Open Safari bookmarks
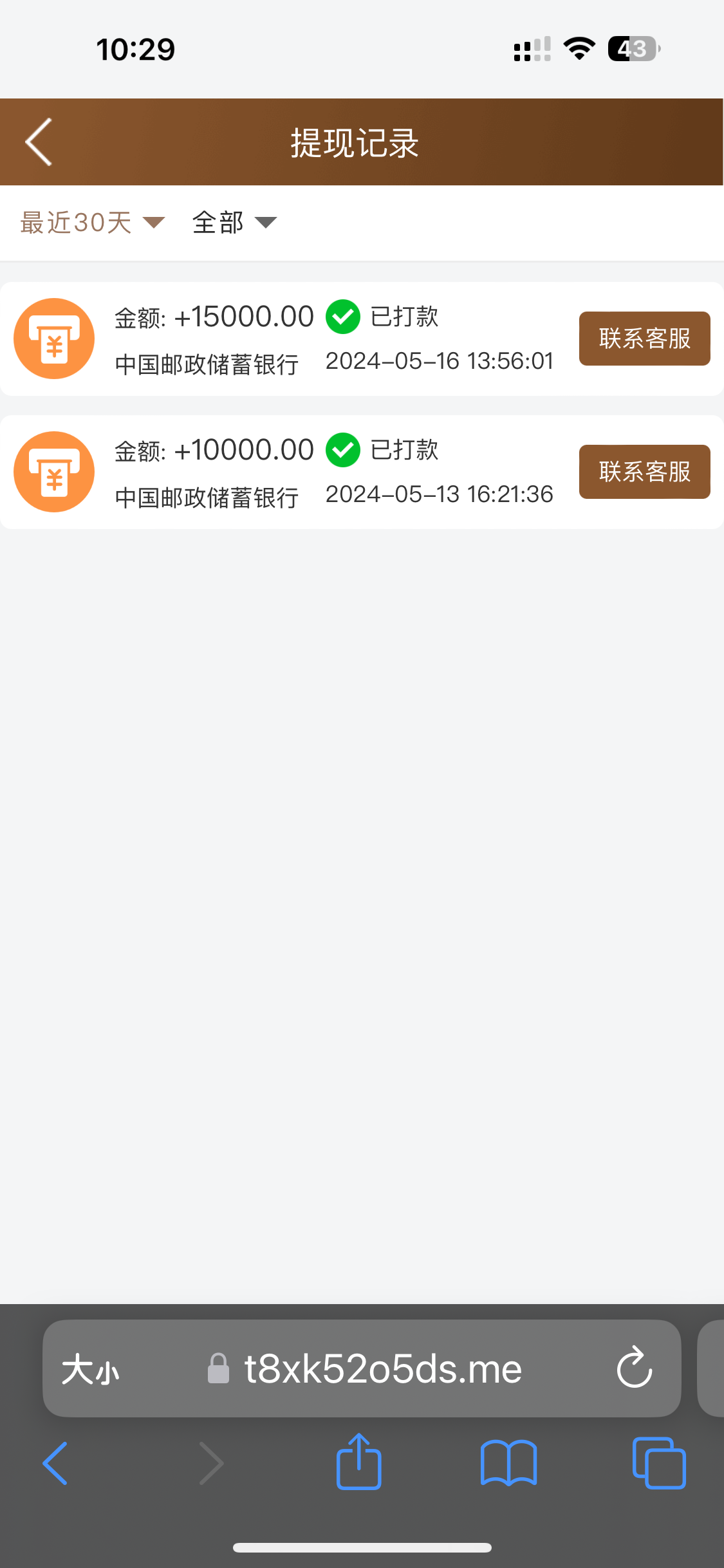The height and width of the screenshot is (1568, 724). coord(508,1462)
